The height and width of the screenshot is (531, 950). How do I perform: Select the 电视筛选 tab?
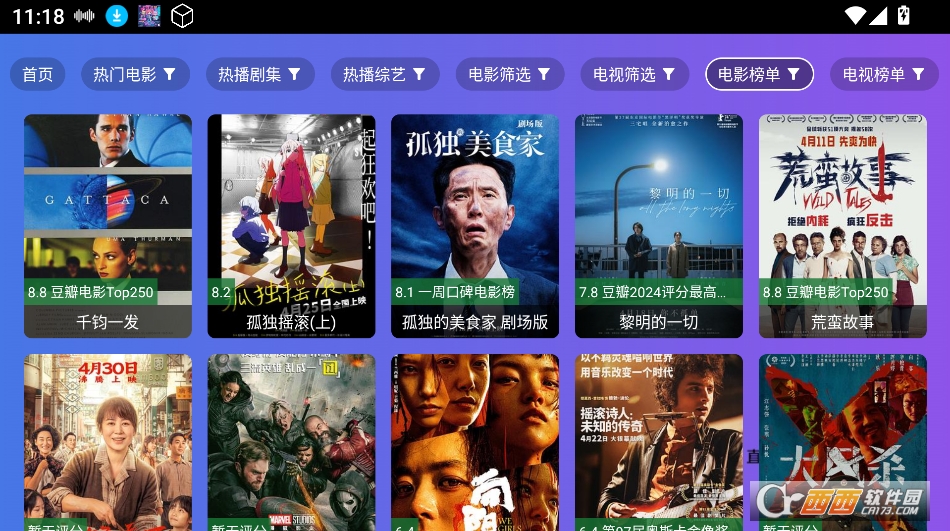(635, 74)
